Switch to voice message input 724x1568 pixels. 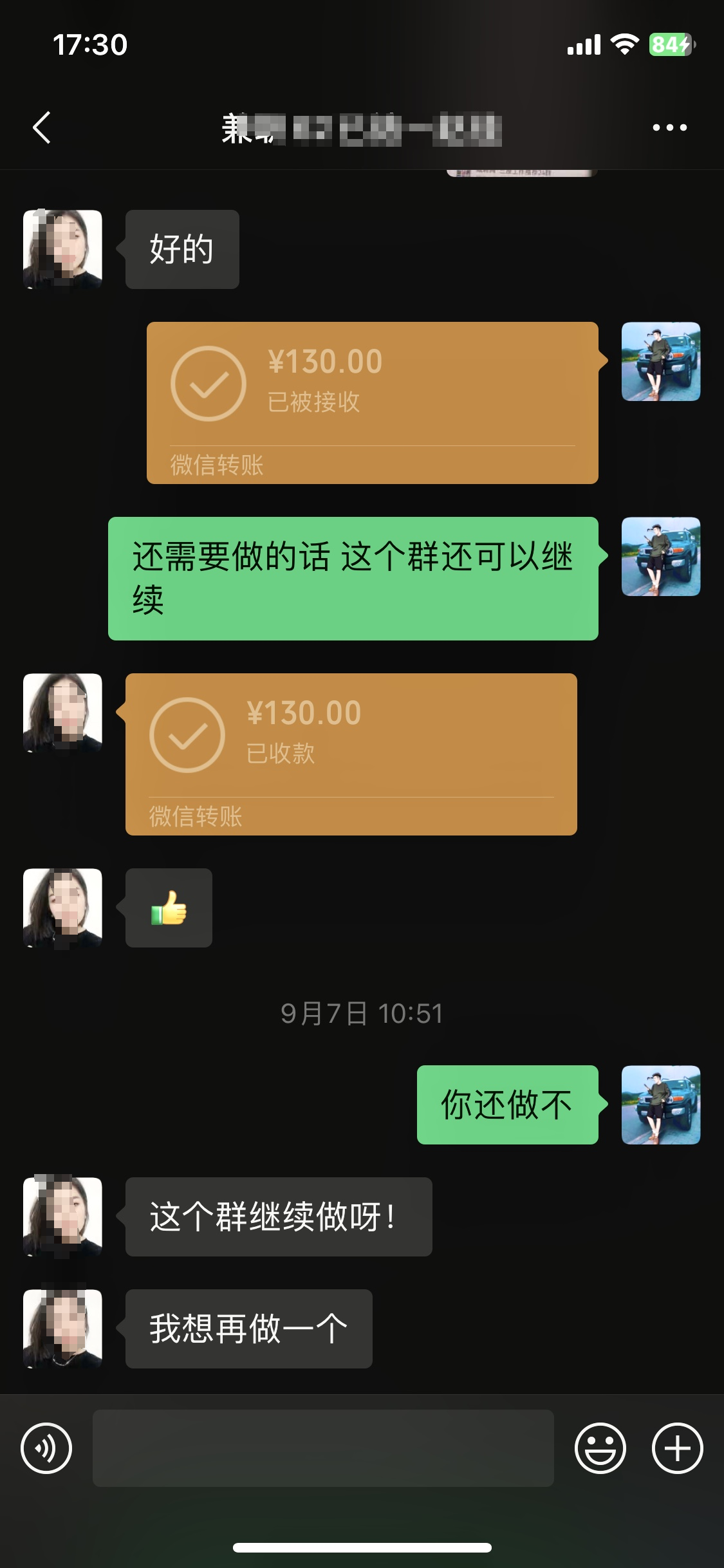coord(46,1448)
